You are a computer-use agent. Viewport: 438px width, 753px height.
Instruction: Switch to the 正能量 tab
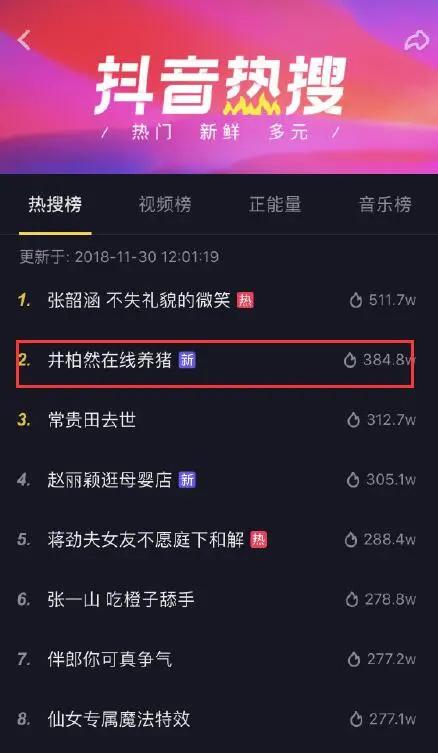(275, 205)
